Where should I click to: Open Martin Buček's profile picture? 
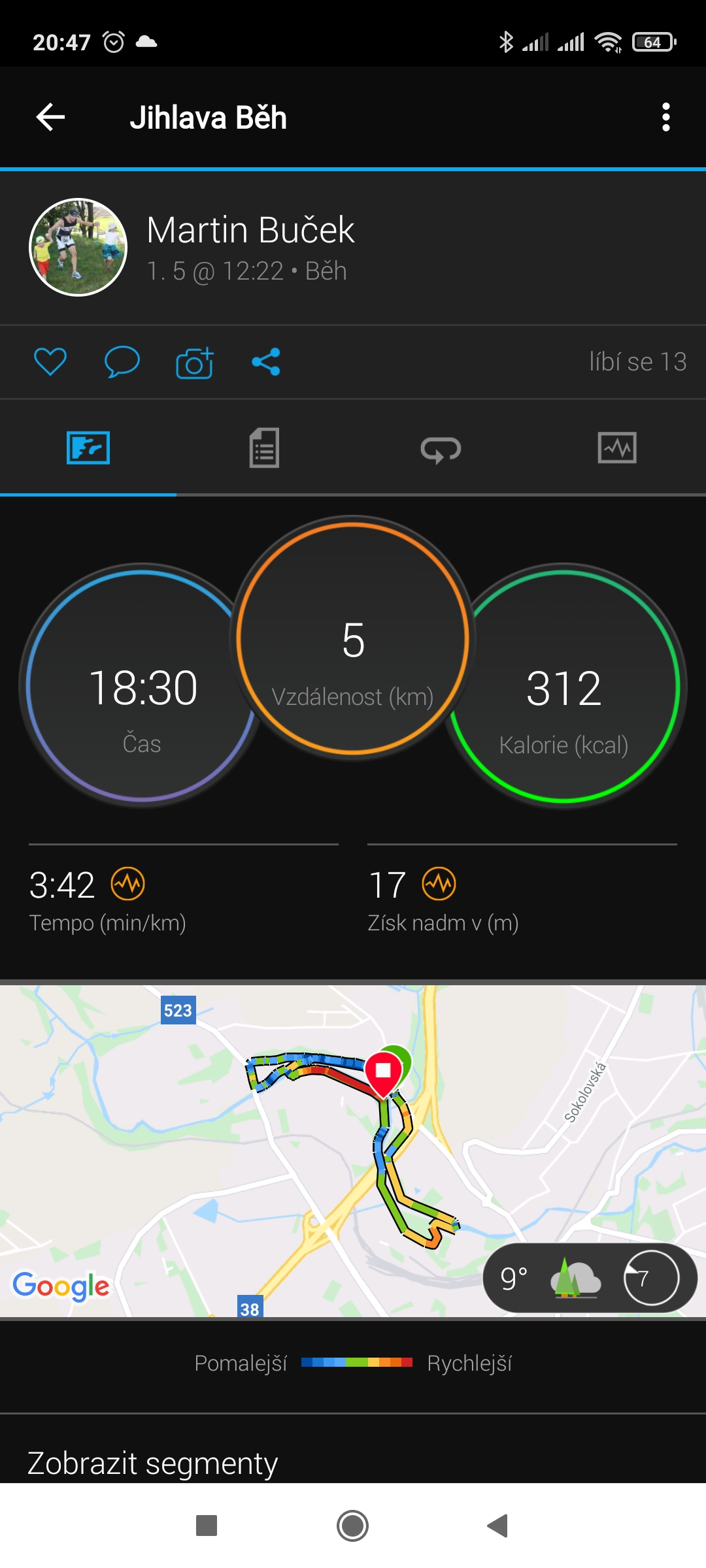coord(78,247)
